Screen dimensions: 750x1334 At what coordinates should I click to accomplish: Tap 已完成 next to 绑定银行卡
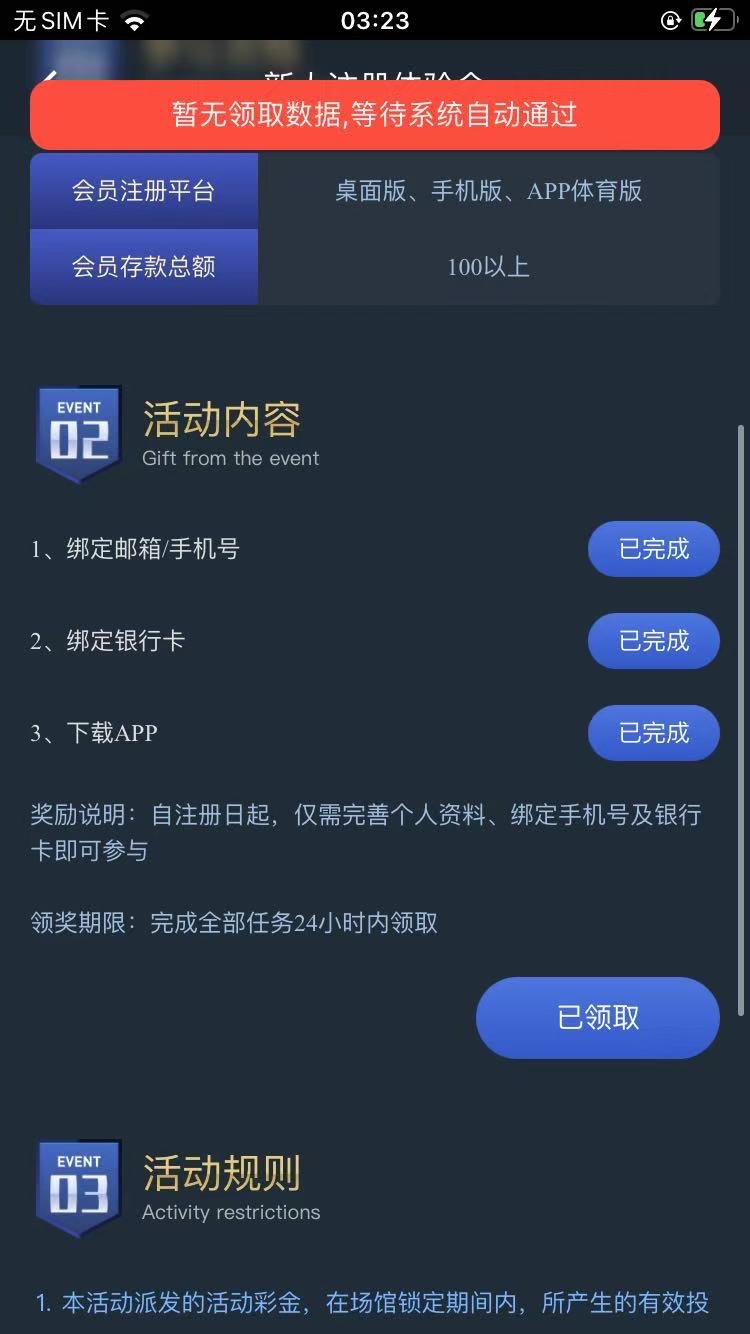[x=653, y=641]
